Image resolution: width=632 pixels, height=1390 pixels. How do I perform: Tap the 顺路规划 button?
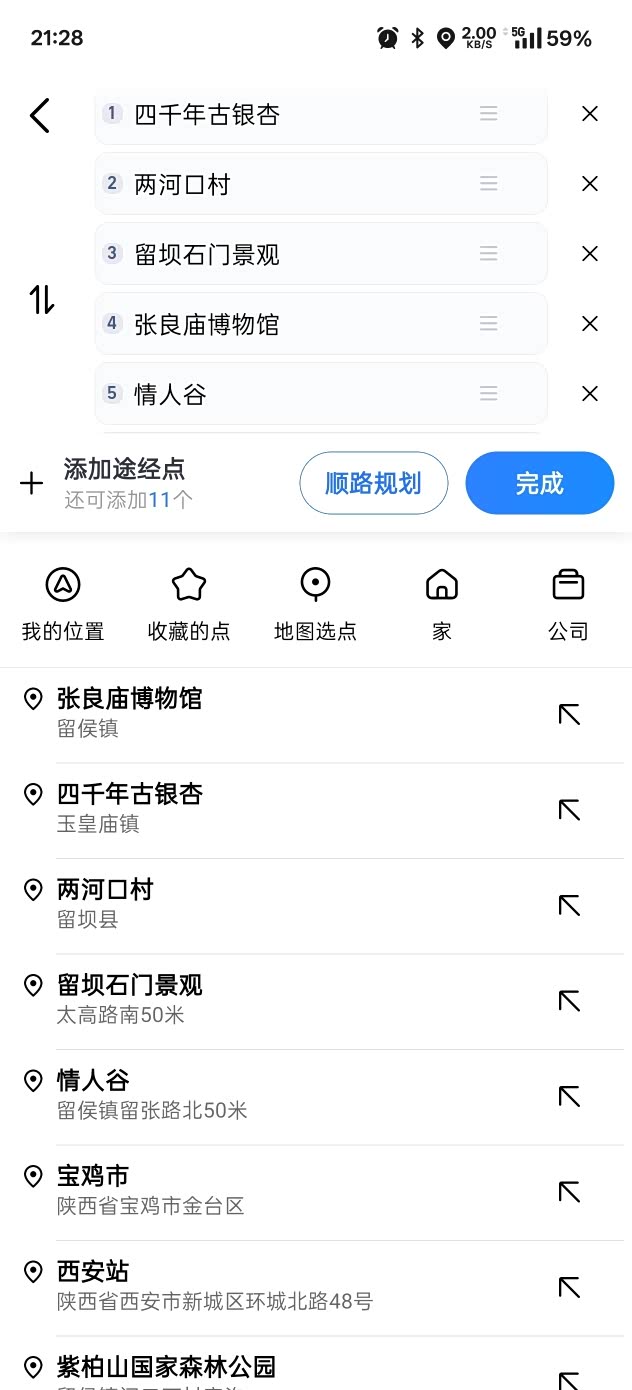point(373,484)
